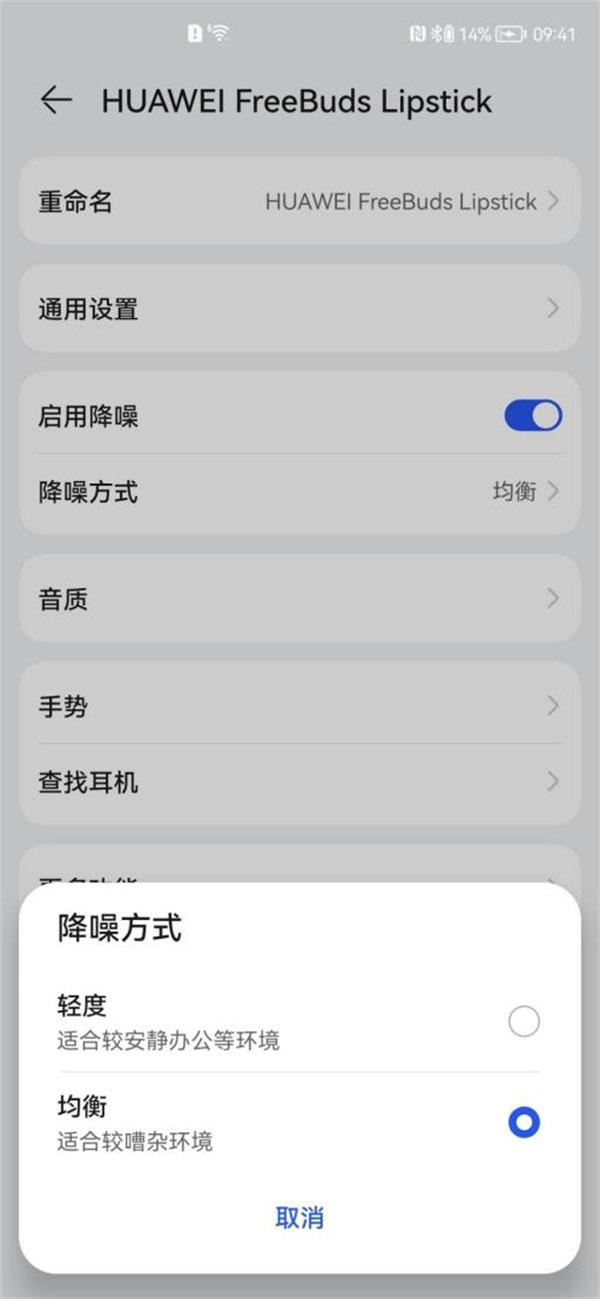This screenshot has height=1299, width=600.
Task: Open the 音质 settings
Action: point(299,598)
